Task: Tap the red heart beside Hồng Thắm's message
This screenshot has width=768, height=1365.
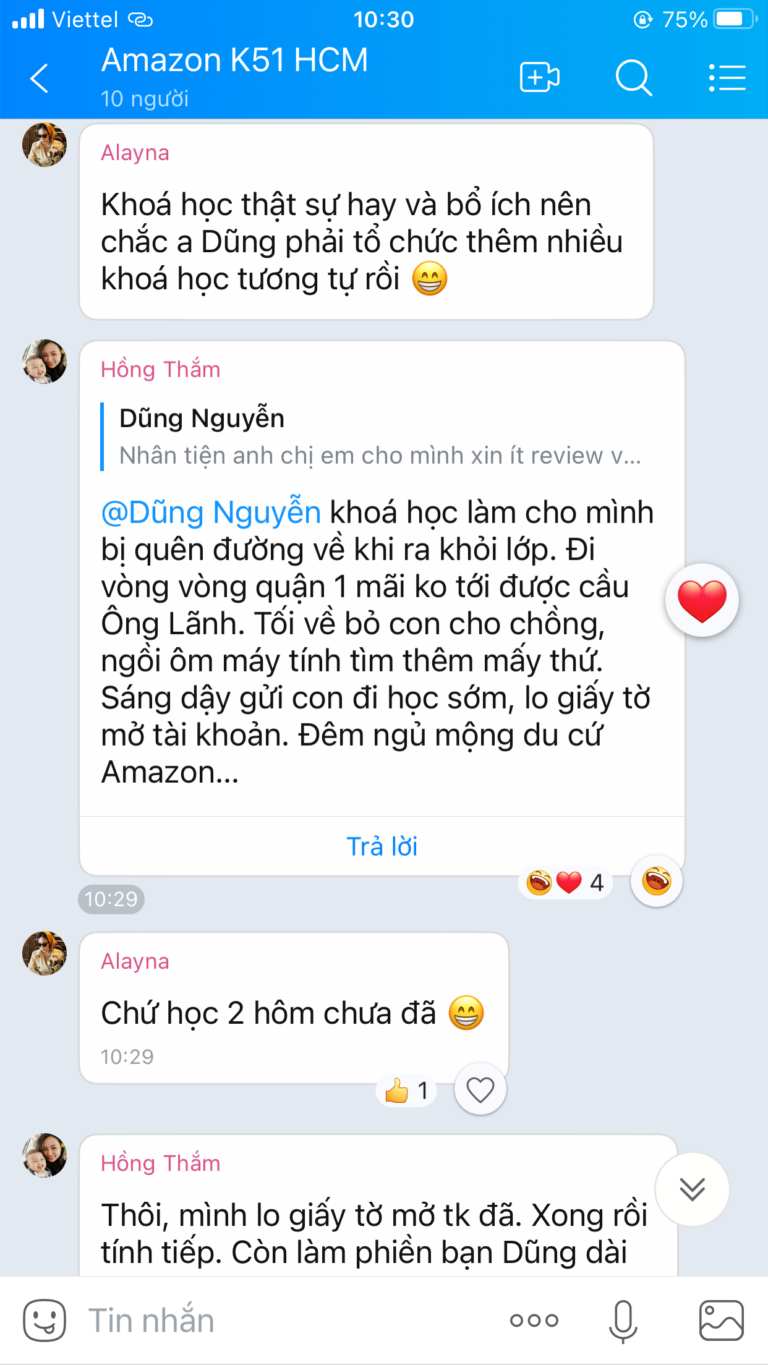Action: 702,600
